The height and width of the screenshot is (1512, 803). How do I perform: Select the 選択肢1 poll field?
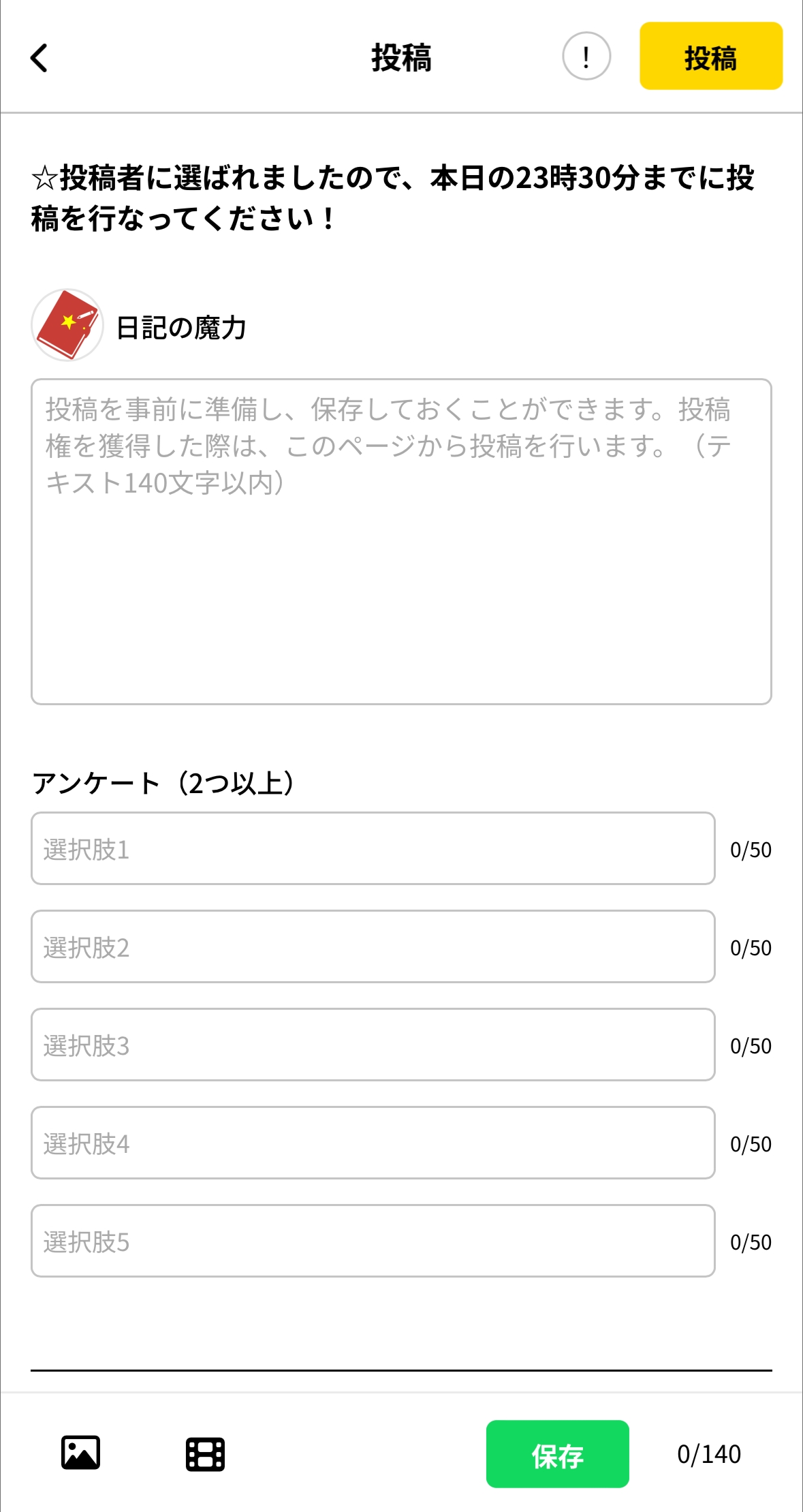[x=373, y=848]
